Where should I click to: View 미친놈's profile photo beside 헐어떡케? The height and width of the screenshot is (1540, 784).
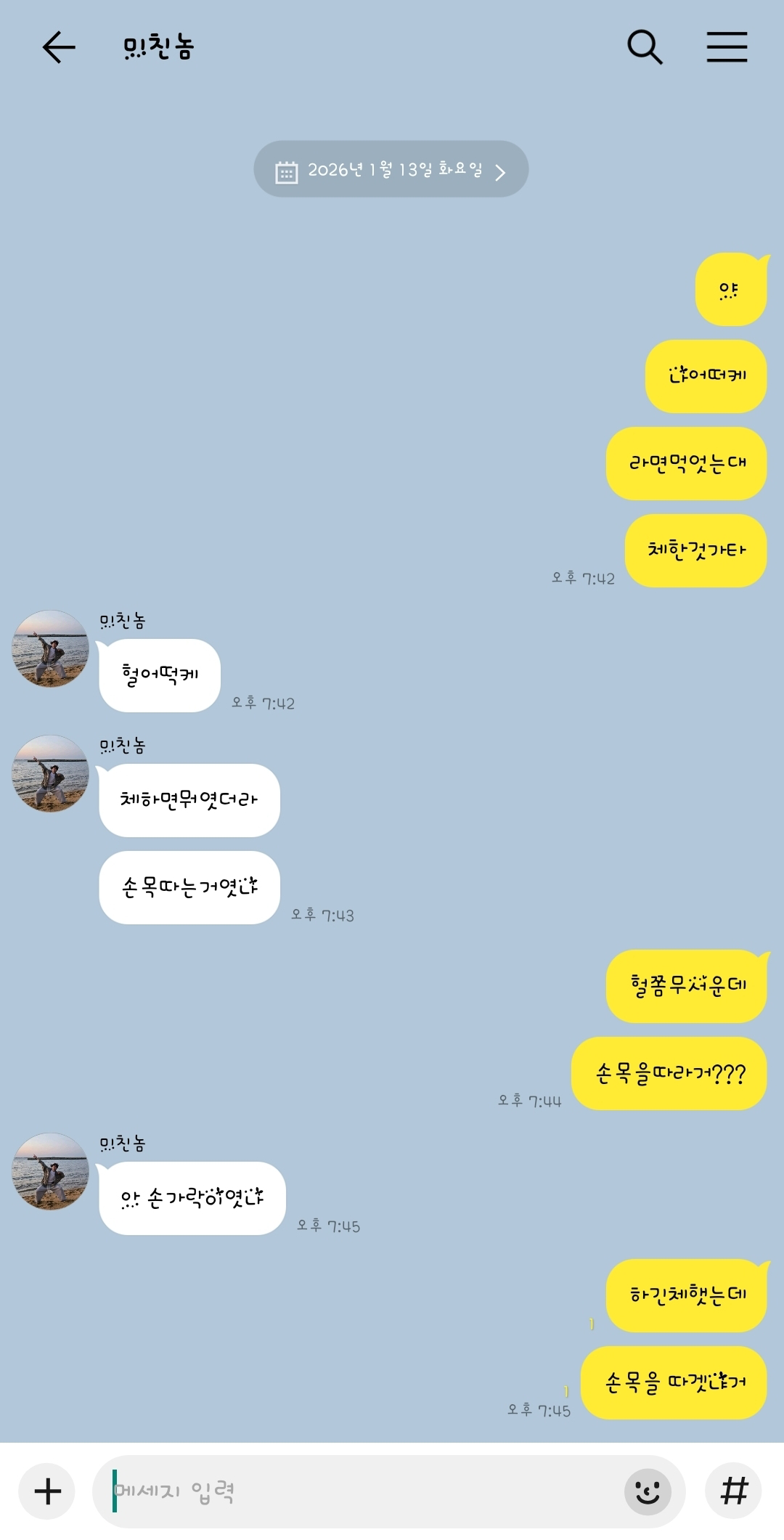coord(50,648)
